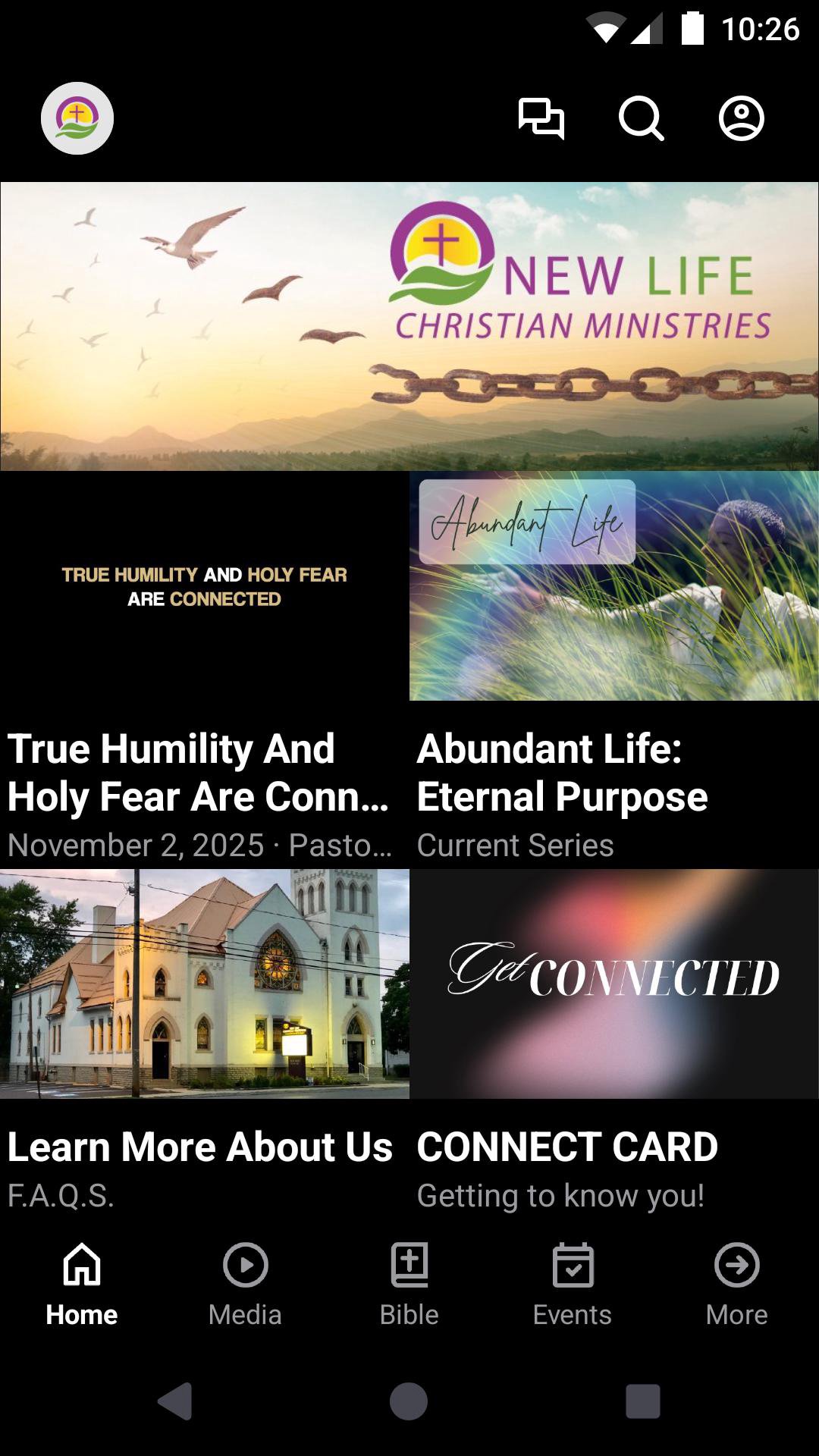
Task: Tap the church logo in the top bar
Action: pyautogui.click(x=77, y=118)
